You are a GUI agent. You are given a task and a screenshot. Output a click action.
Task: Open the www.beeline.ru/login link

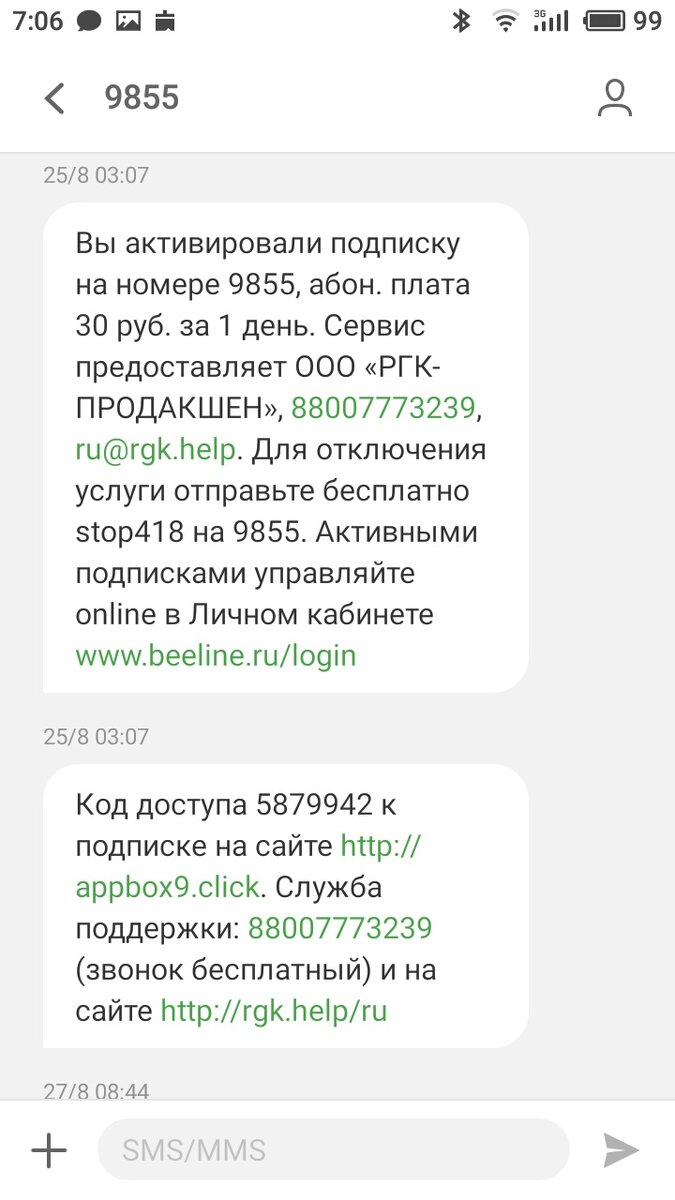216,656
